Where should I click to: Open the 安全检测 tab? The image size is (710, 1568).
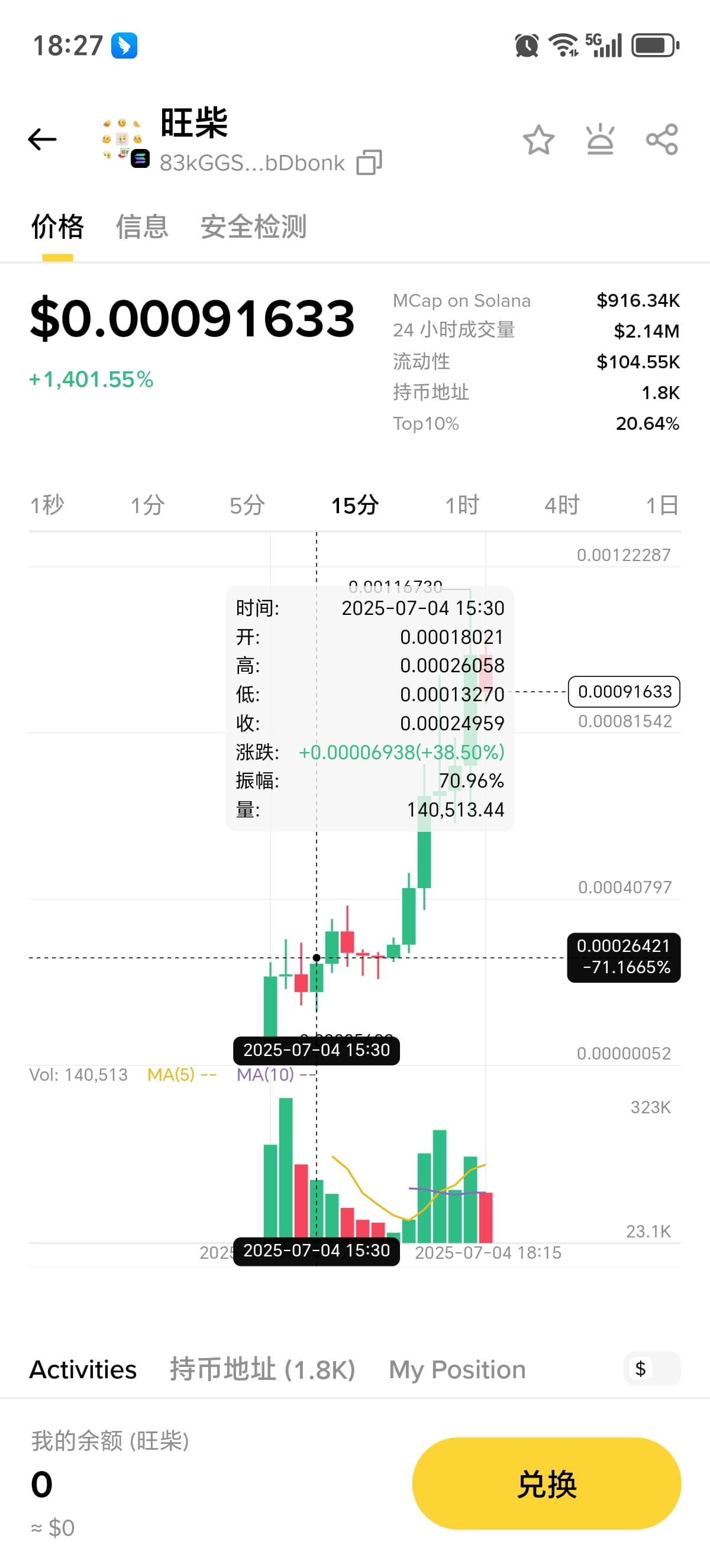coord(253,226)
